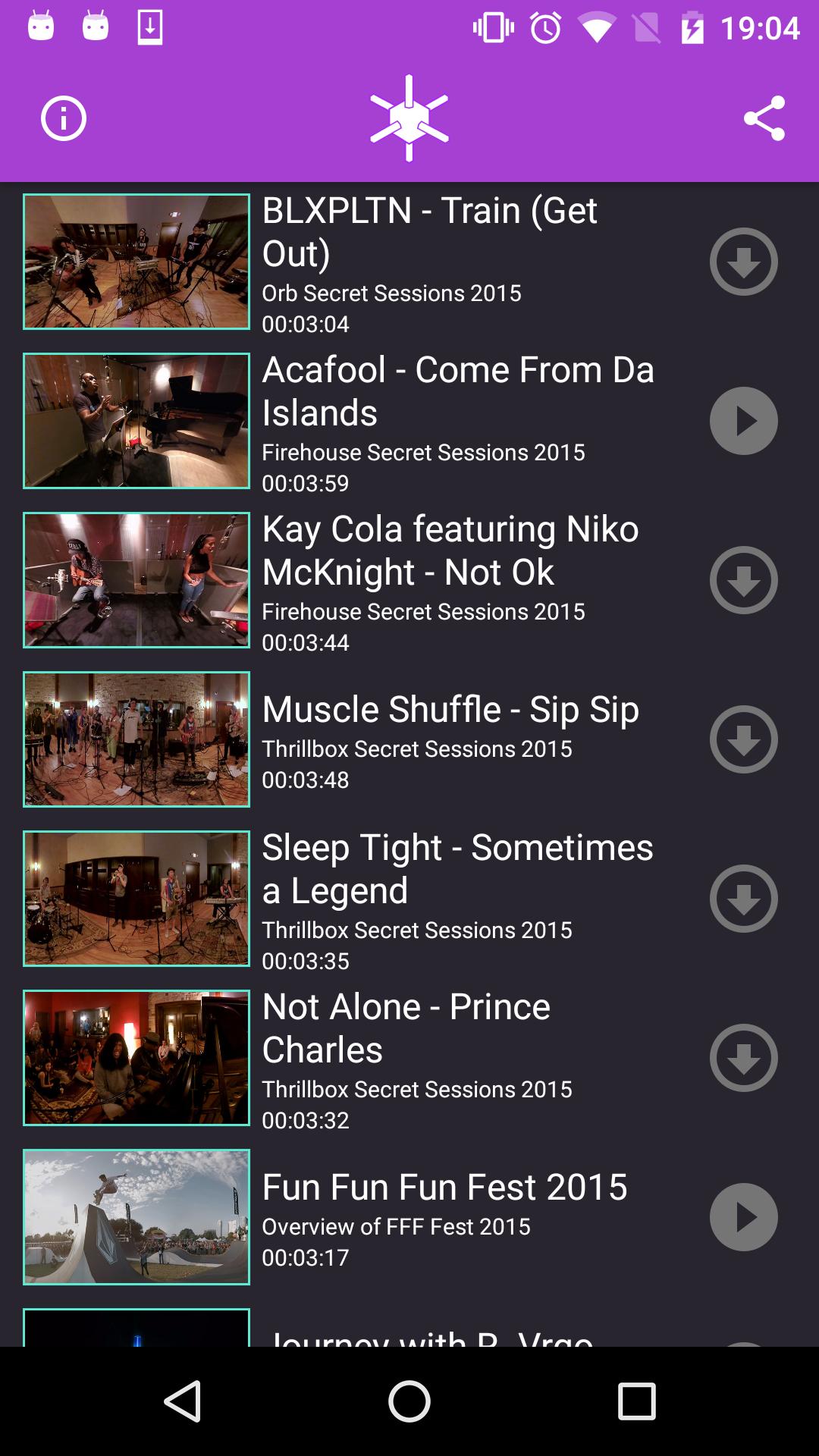Download Kay Cola - Not Ok video
Image resolution: width=819 pixels, height=1456 pixels.
point(743,580)
